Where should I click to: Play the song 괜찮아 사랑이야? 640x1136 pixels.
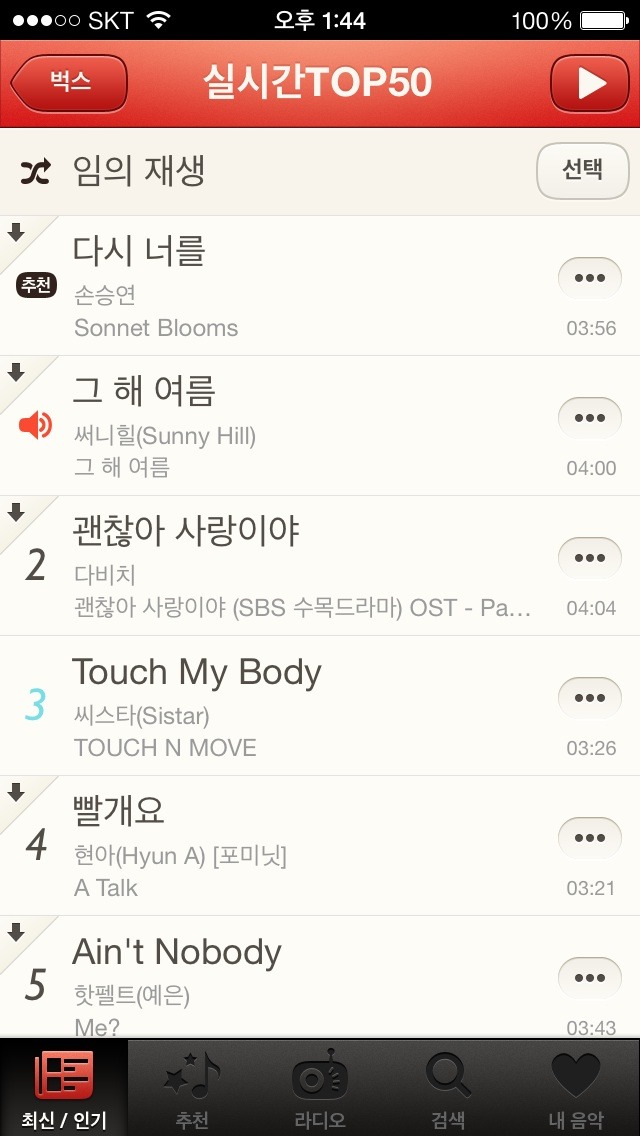pos(300,566)
